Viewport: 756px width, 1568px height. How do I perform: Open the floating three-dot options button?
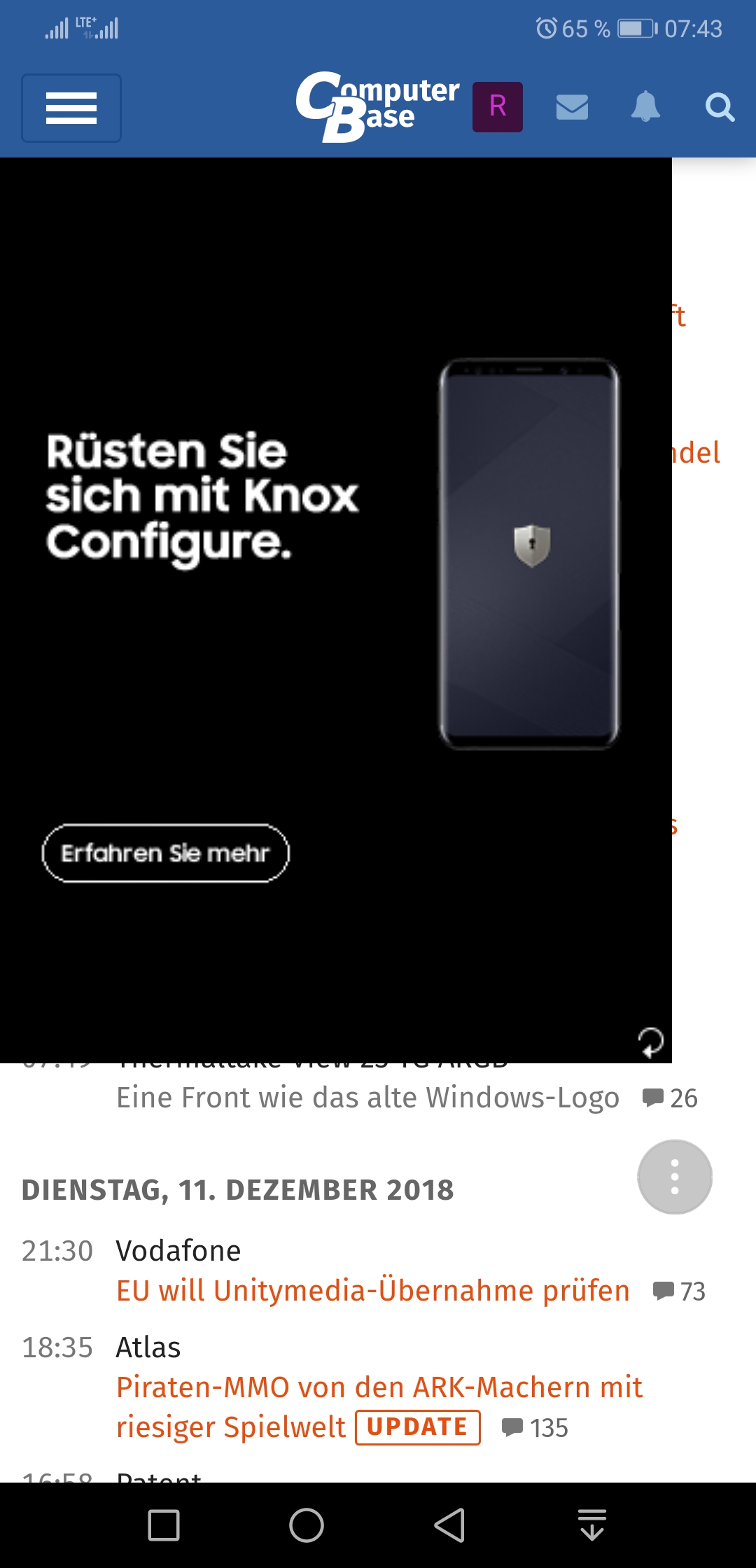tap(675, 1177)
